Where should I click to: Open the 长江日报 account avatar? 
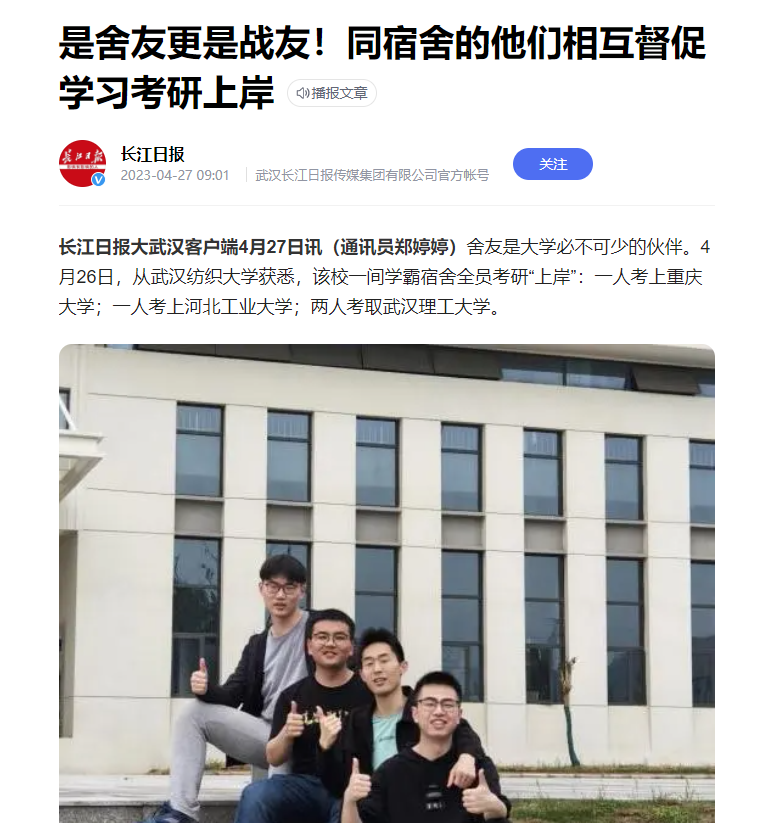[x=82, y=164]
